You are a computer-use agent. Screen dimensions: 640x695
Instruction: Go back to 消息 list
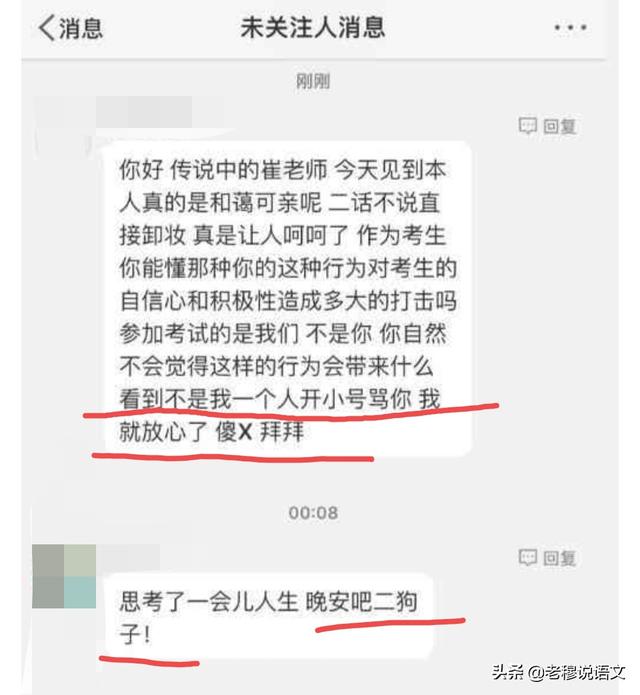tap(70, 28)
